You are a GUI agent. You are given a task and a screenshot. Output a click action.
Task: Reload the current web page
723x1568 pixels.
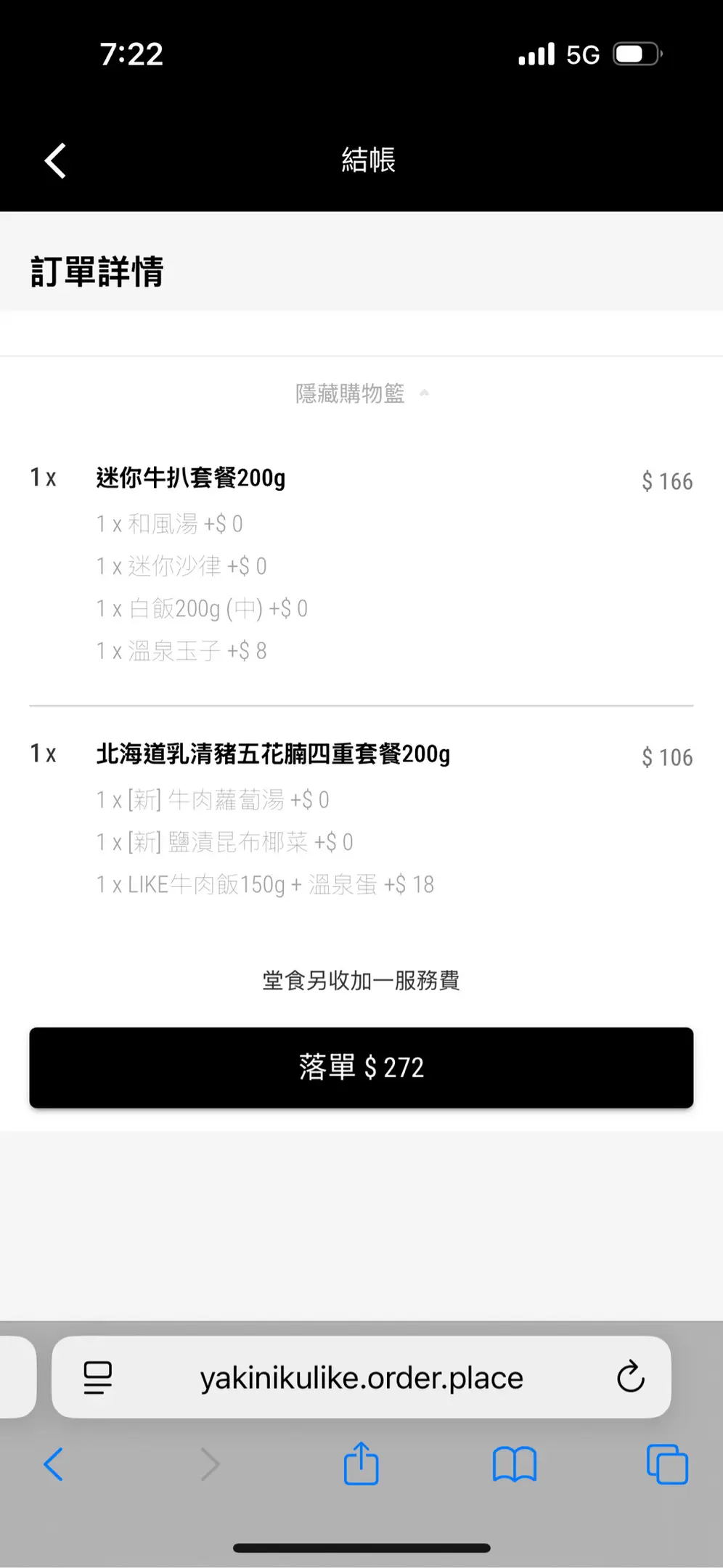tap(630, 1376)
